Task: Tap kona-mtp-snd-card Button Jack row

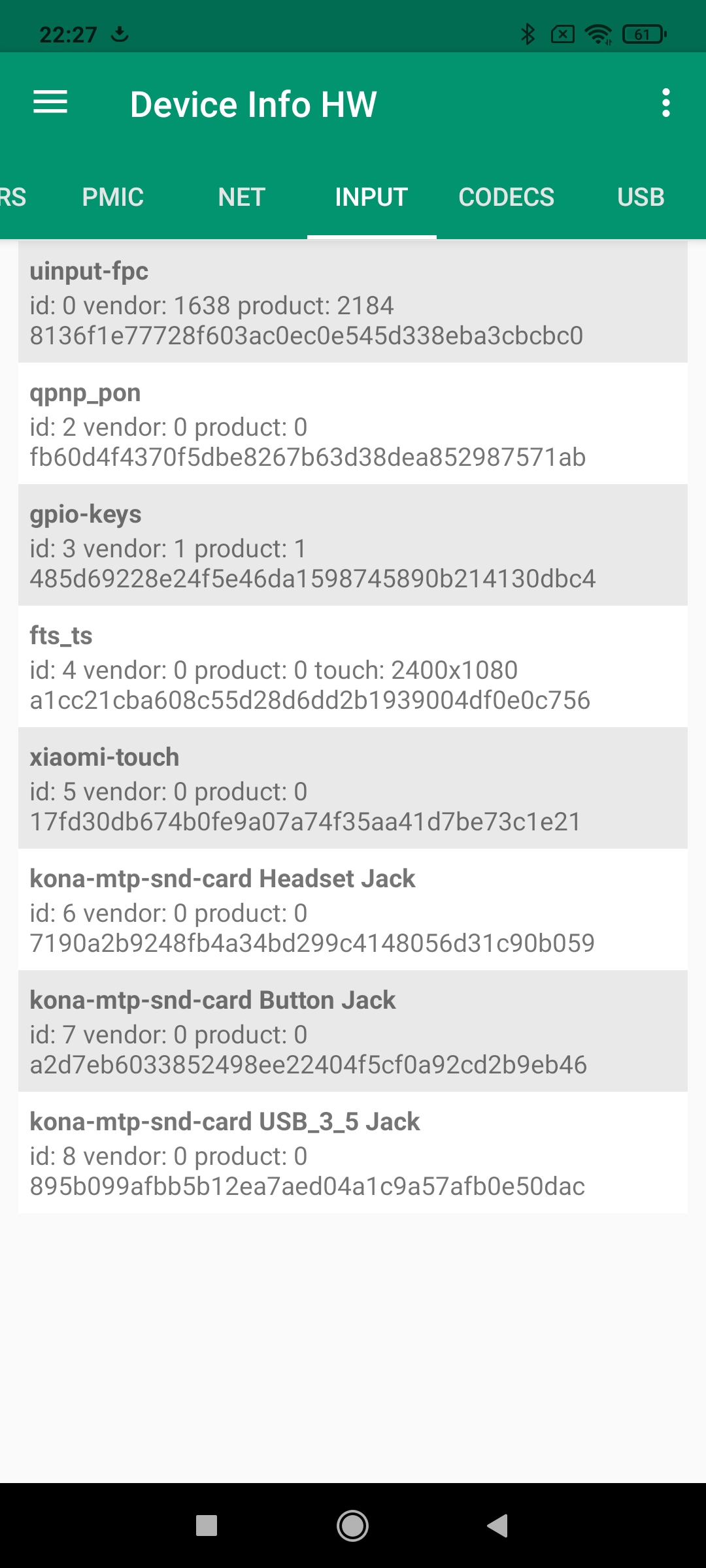Action: tap(353, 1032)
